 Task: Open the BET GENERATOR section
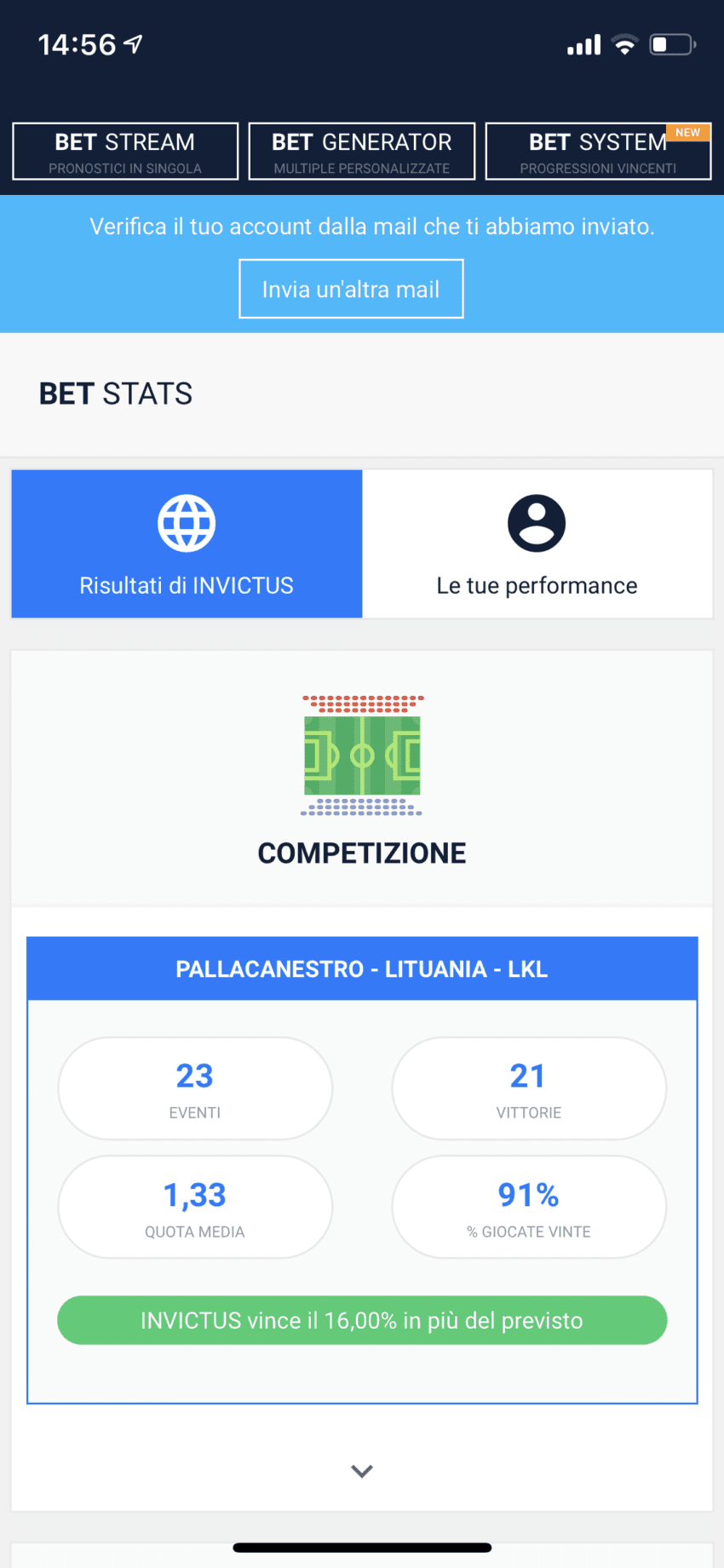pos(362,152)
